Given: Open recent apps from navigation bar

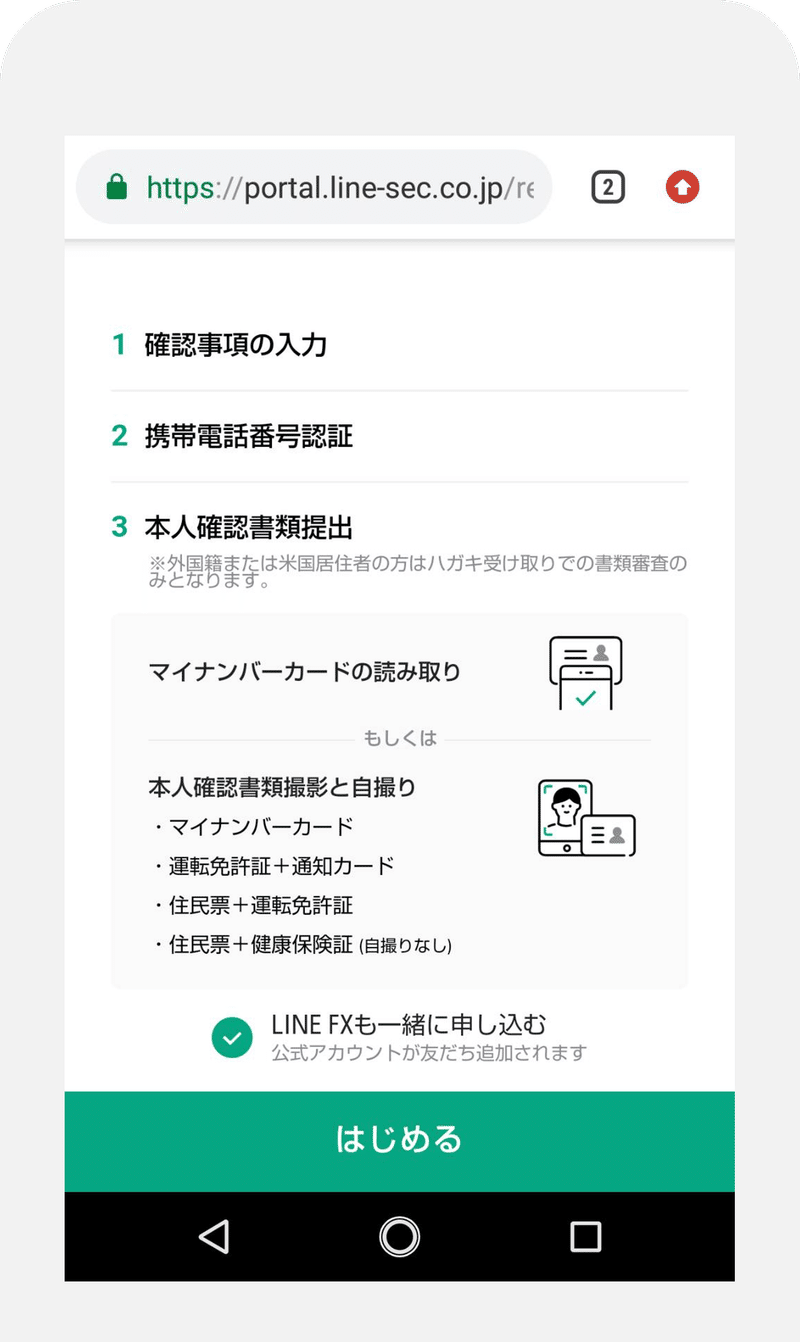Looking at the screenshot, I should coord(585,1237).
